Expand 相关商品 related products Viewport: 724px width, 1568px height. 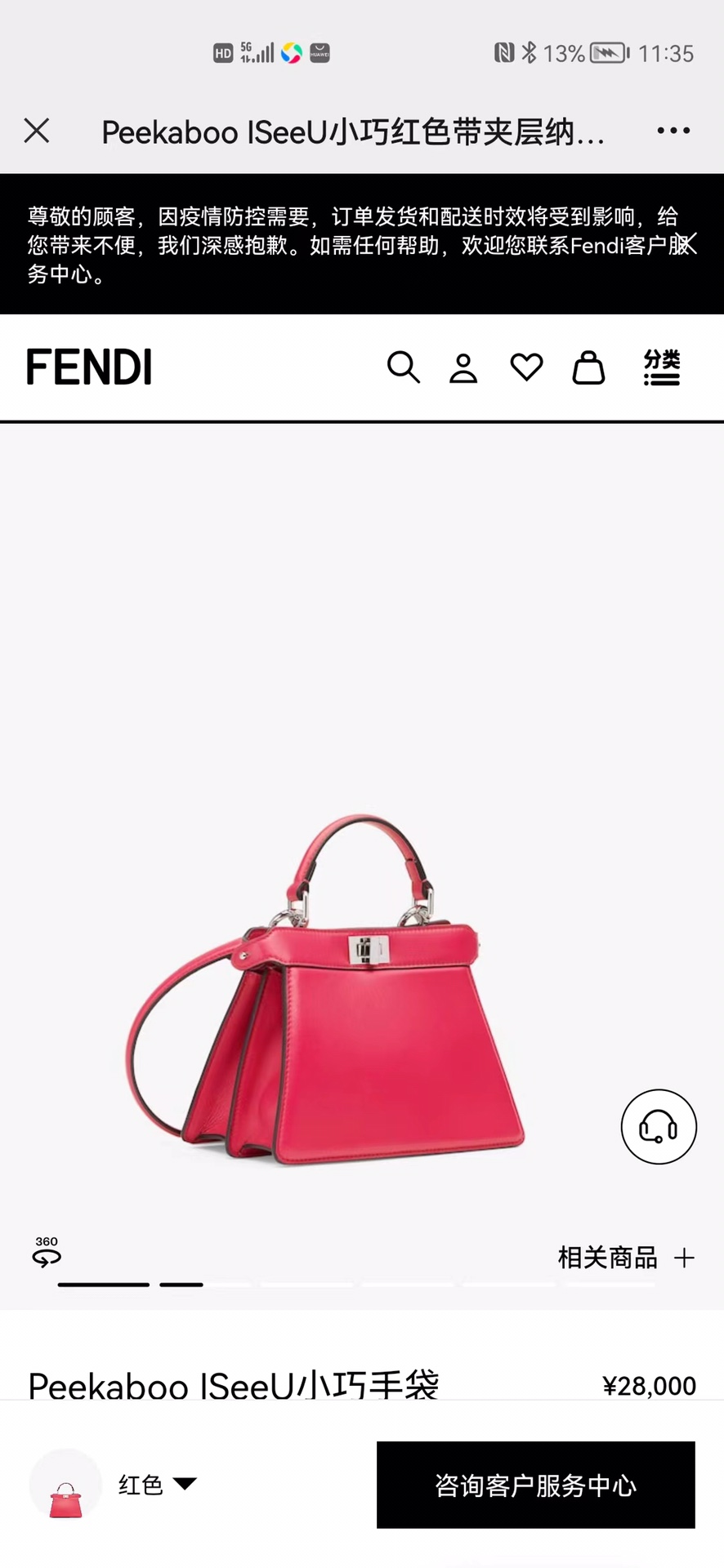626,1258
